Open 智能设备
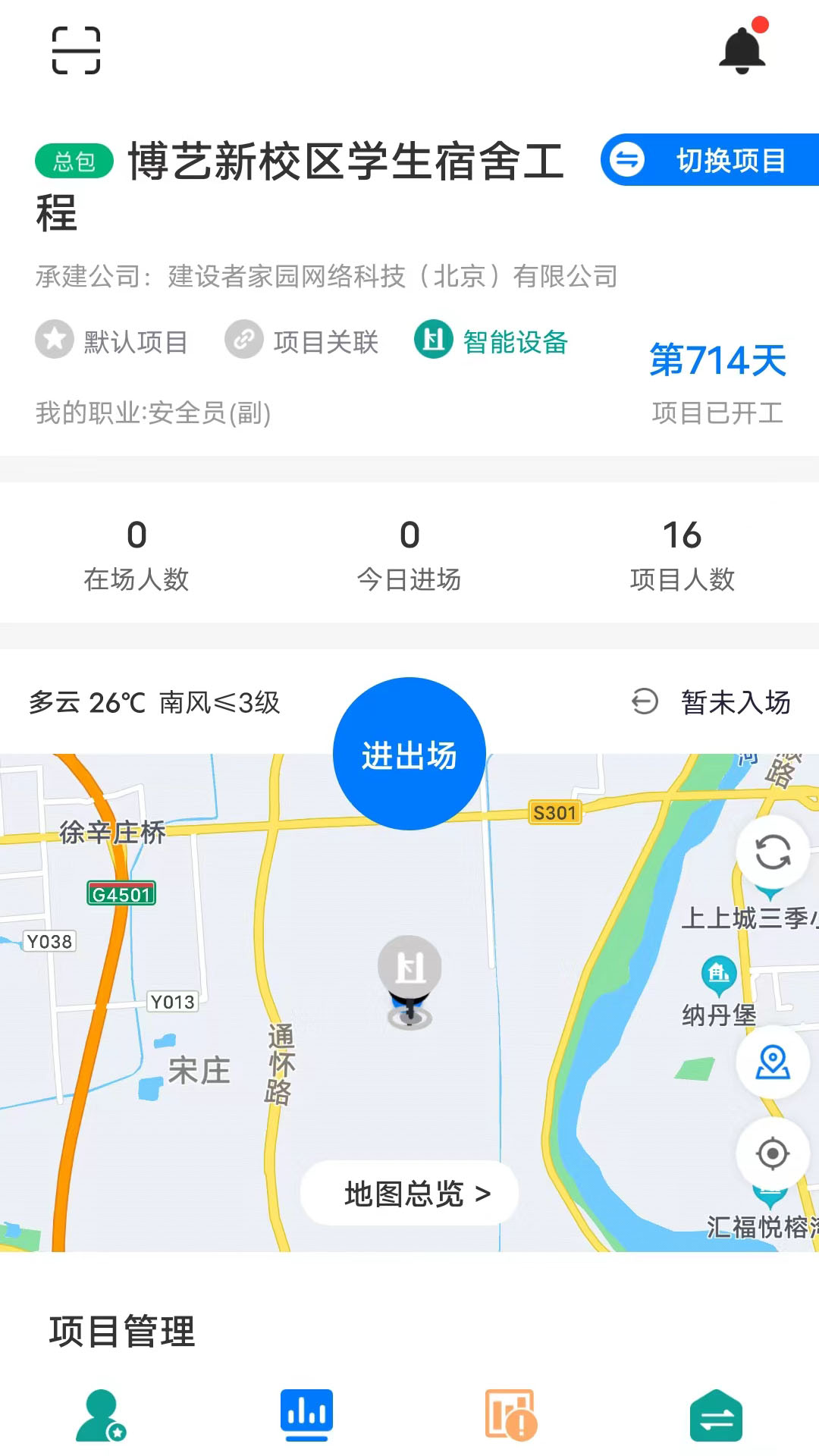 pos(491,341)
